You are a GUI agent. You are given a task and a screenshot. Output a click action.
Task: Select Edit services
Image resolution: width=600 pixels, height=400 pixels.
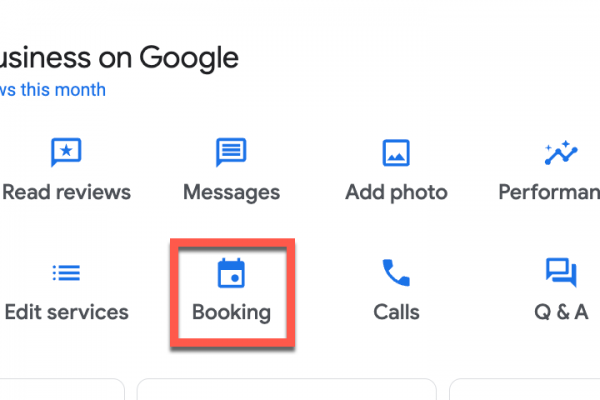click(66, 291)
